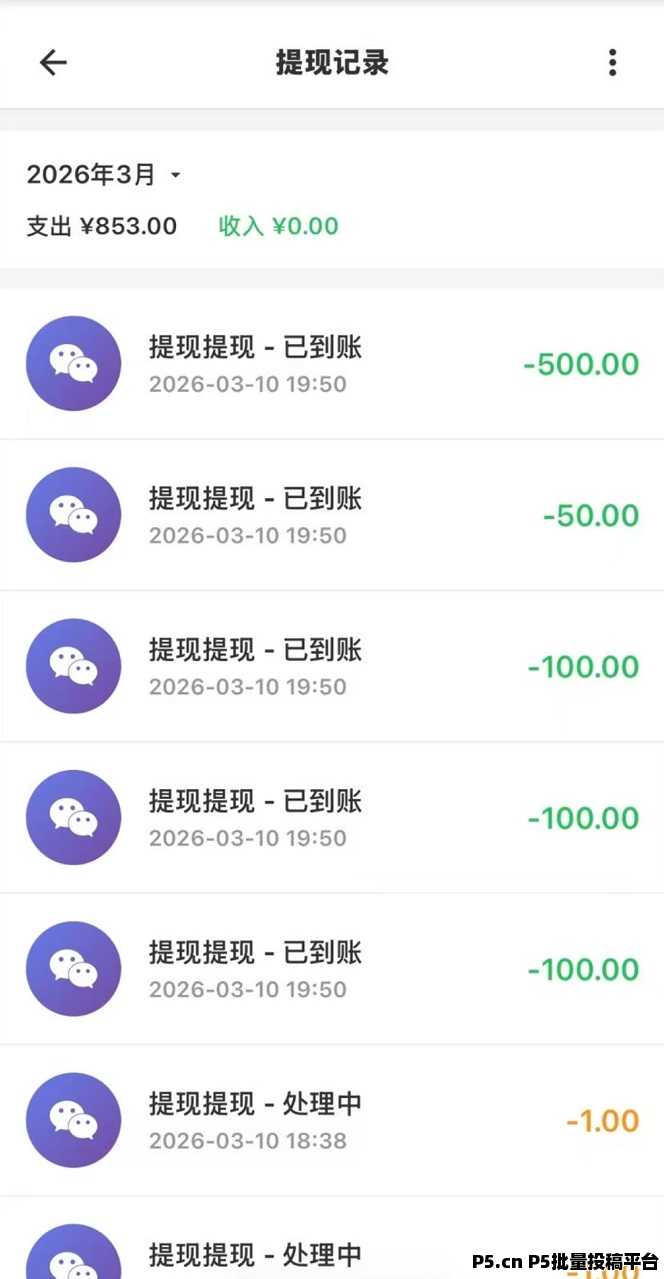Expand the 2026年3月 month picker
Image resolution: width=664 pixels, height=1279 pixels.
tap(104, 175)
